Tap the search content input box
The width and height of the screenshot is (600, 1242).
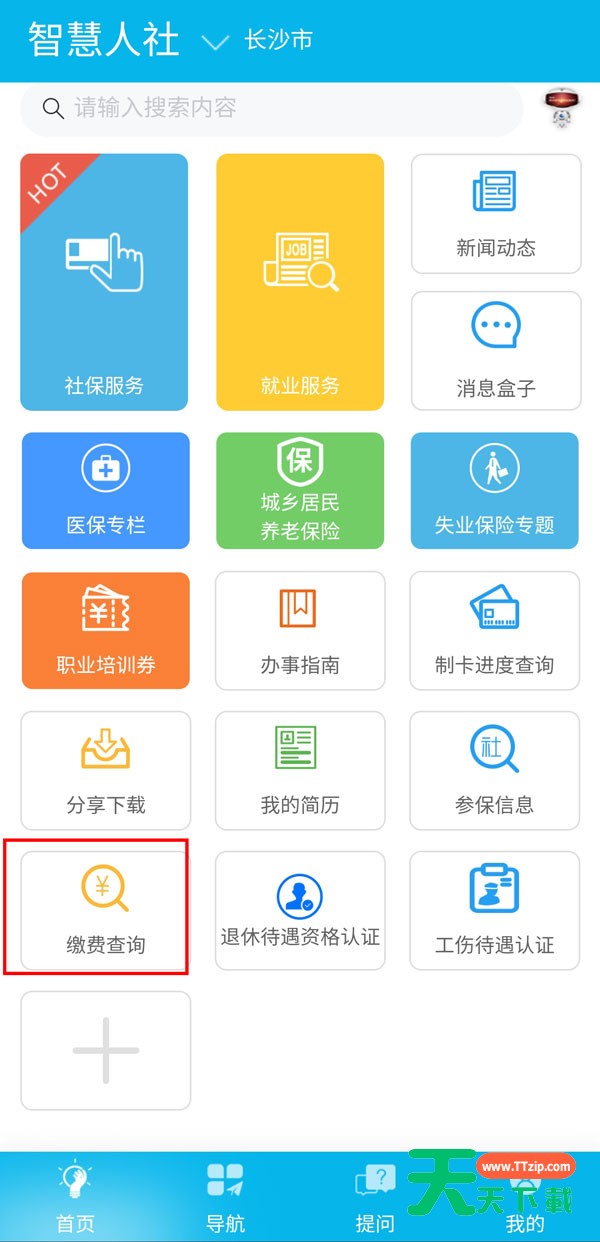(x=270, y=108)
